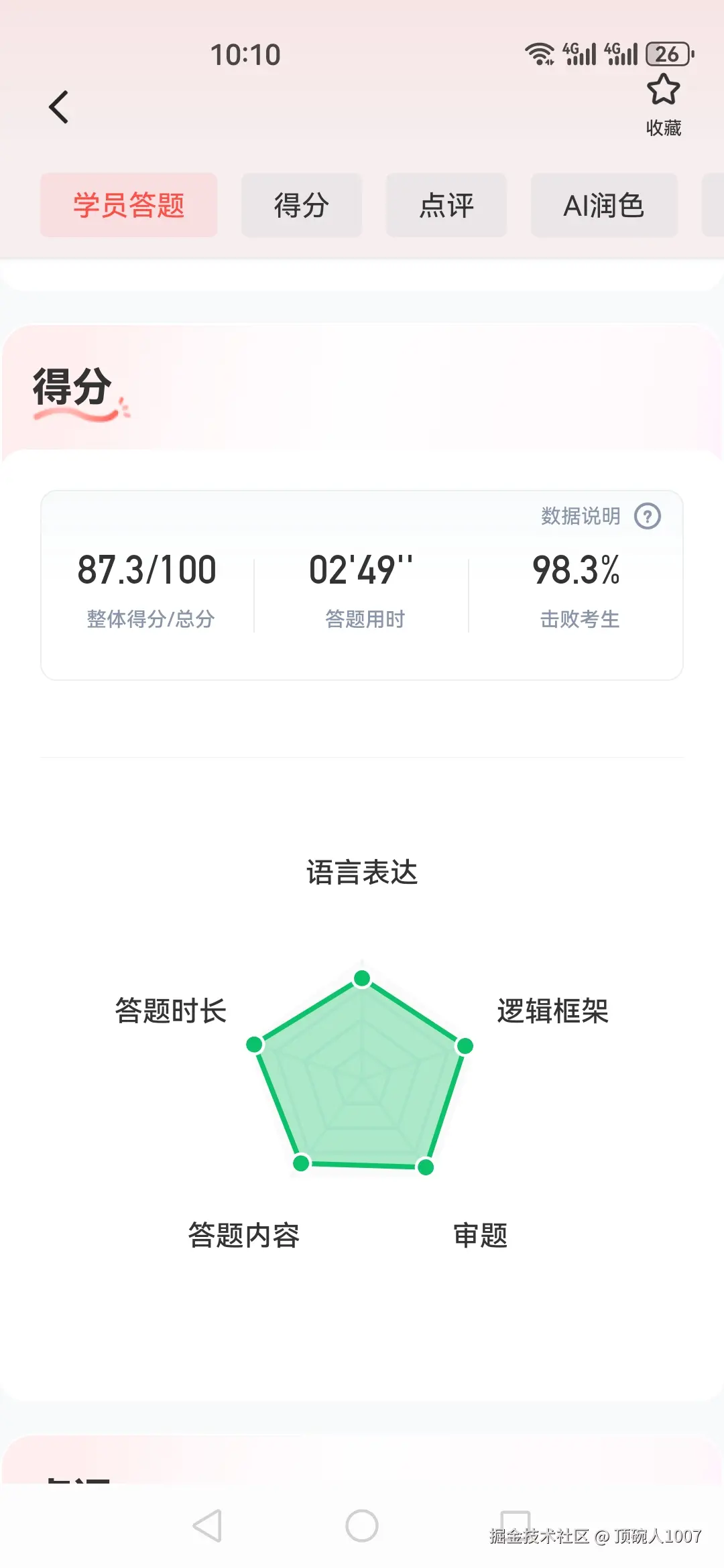
Task: Switch to the 得分 tab
Action: pos(301,206)
